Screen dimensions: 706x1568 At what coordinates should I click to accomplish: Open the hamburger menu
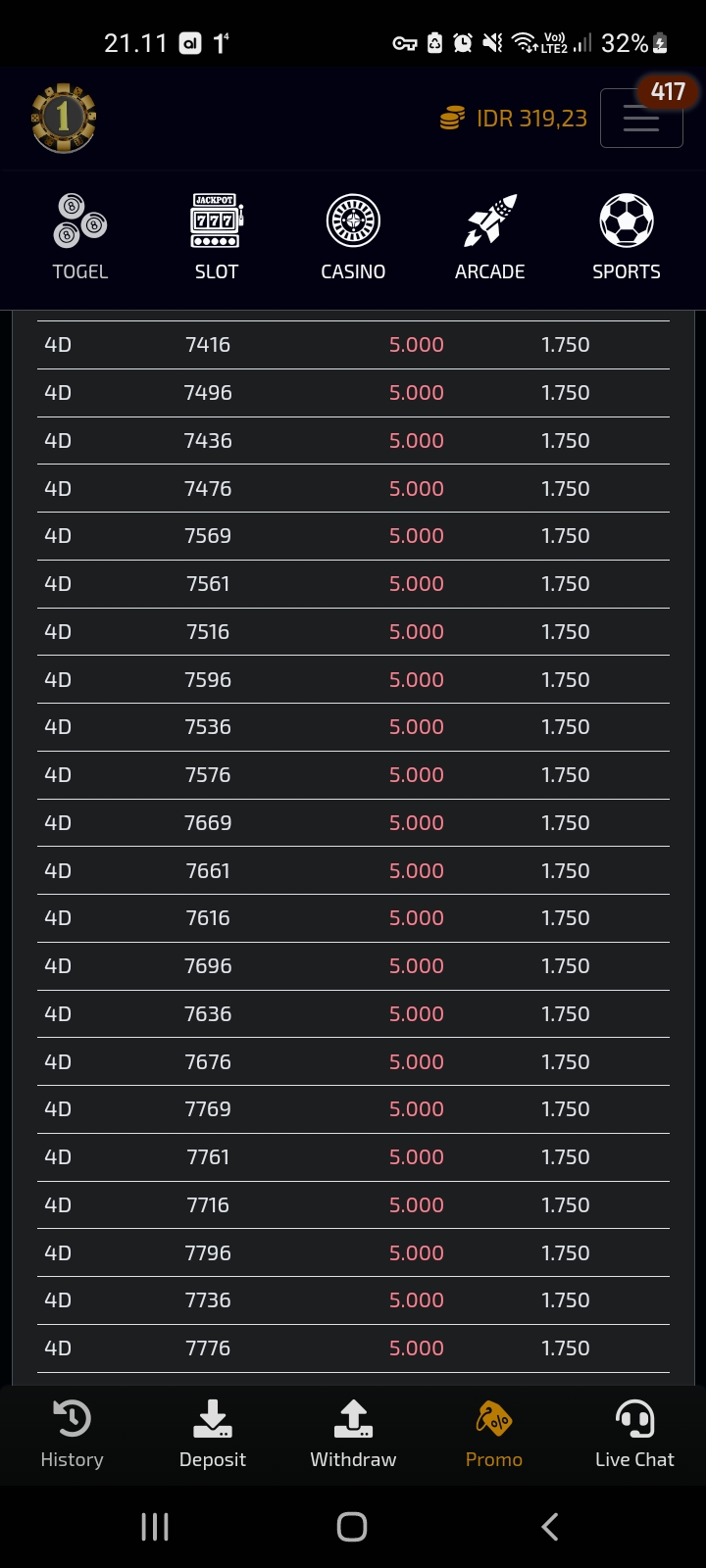641,119
